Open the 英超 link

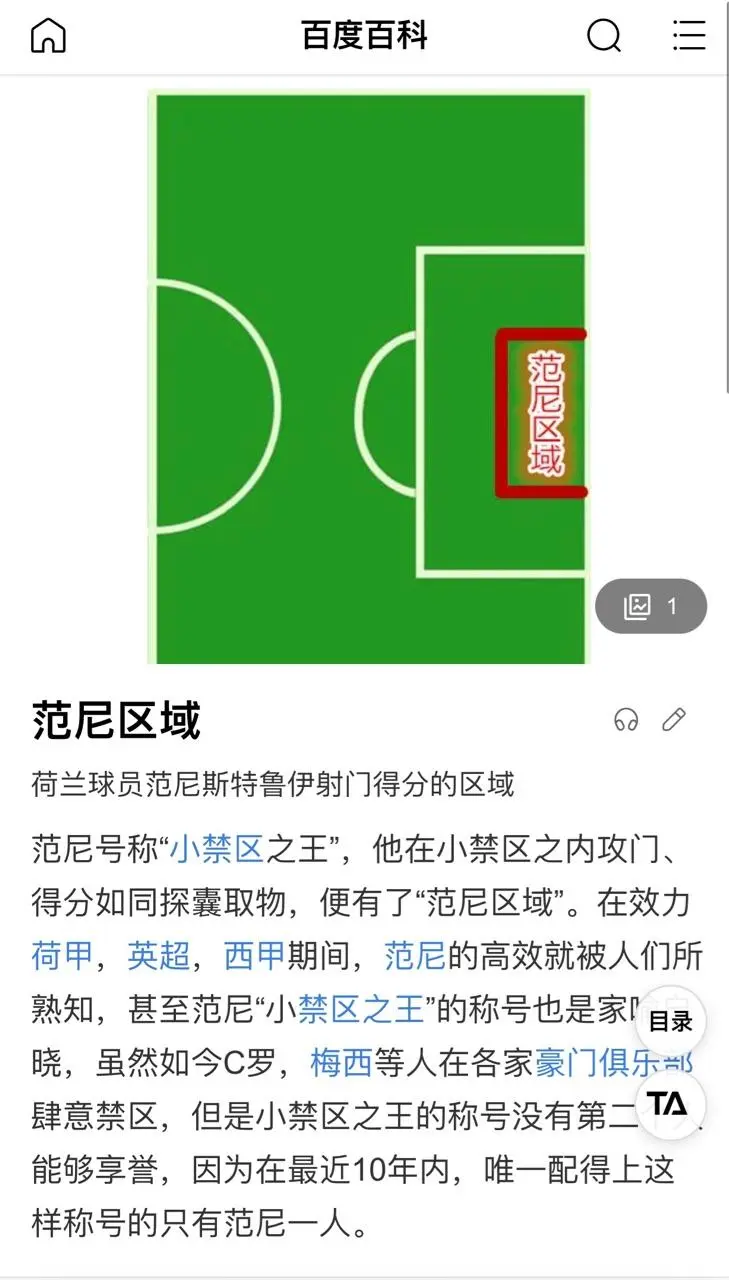(158, 956)
